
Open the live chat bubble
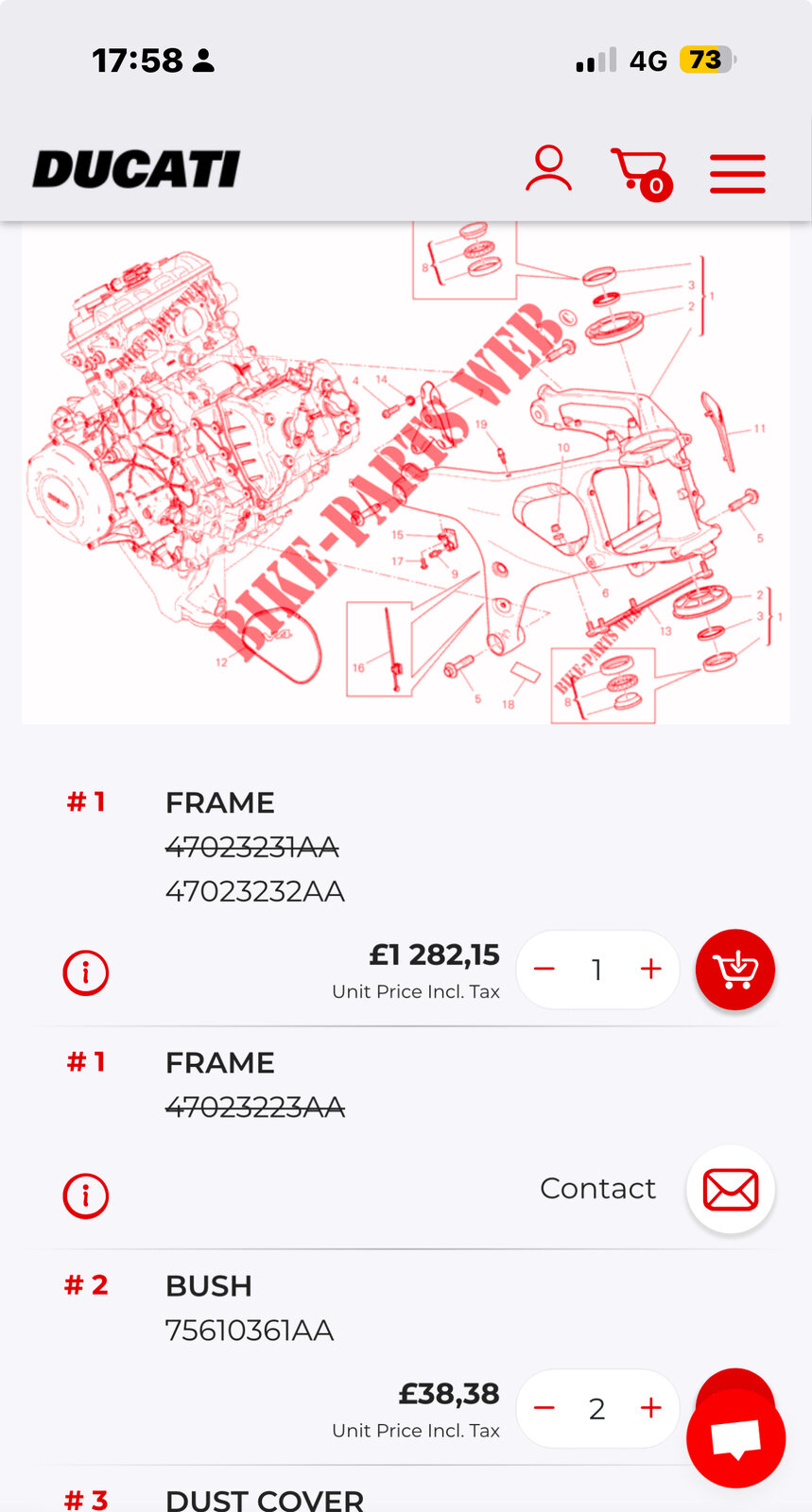coord(736,1439)
